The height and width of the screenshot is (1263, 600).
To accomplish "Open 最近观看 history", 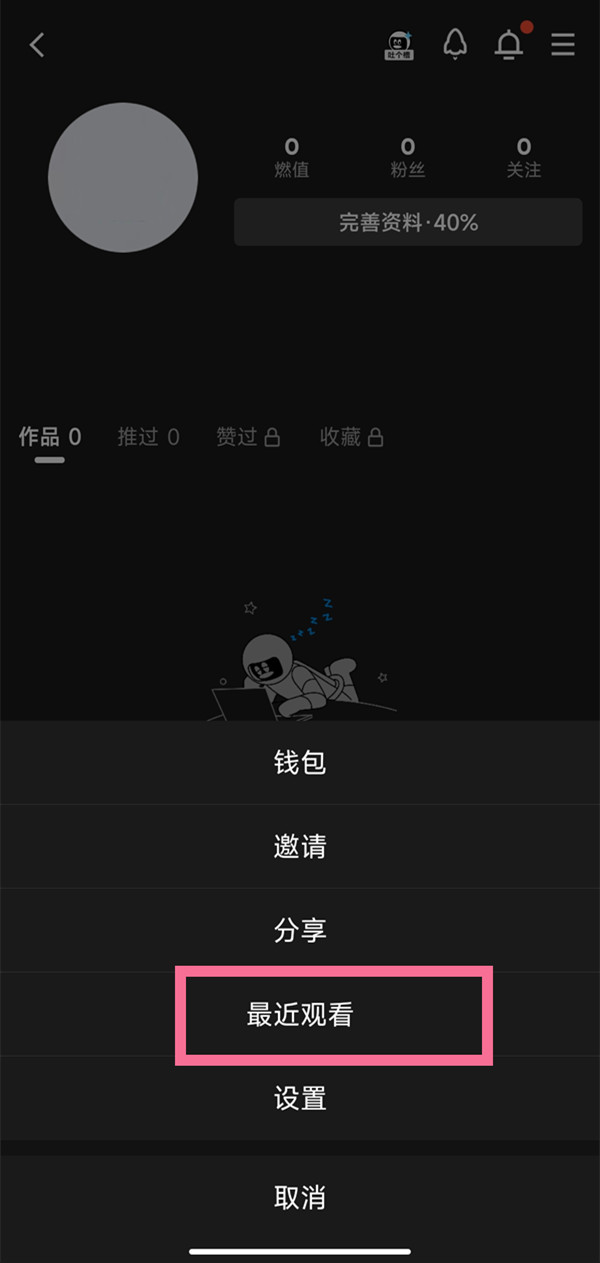I will click(300, 1015).
